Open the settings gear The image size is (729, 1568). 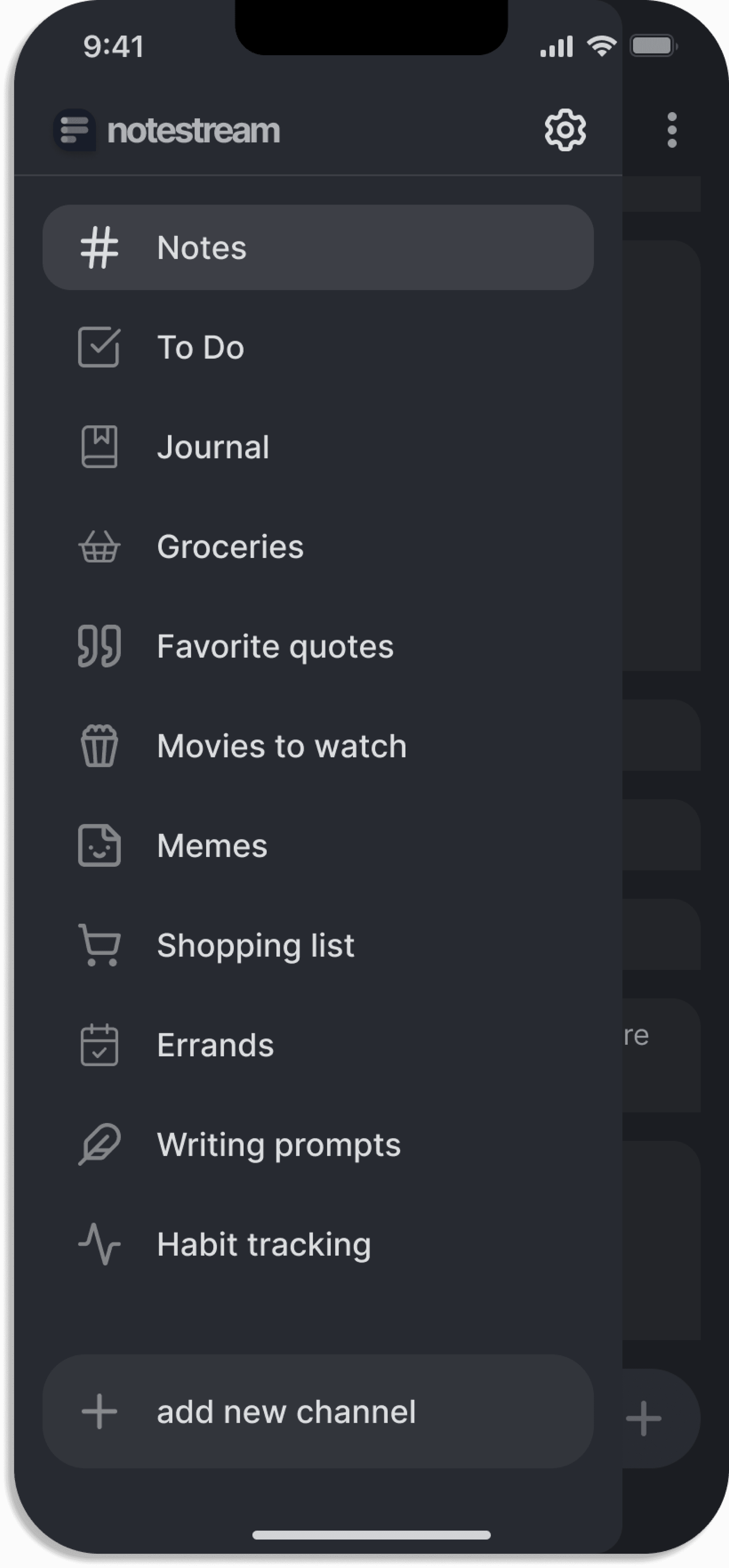565,130
